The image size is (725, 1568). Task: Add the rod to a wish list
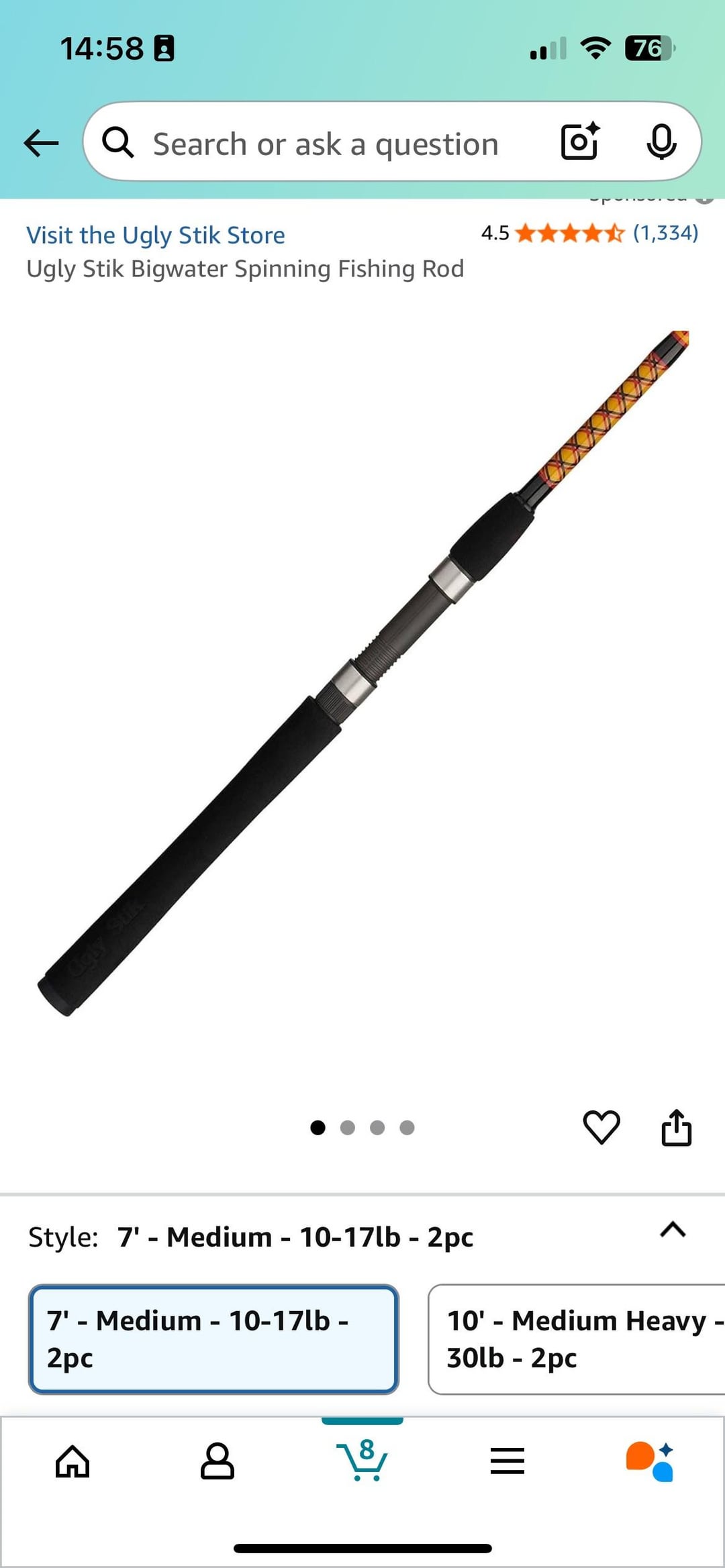click(601, 1127)
